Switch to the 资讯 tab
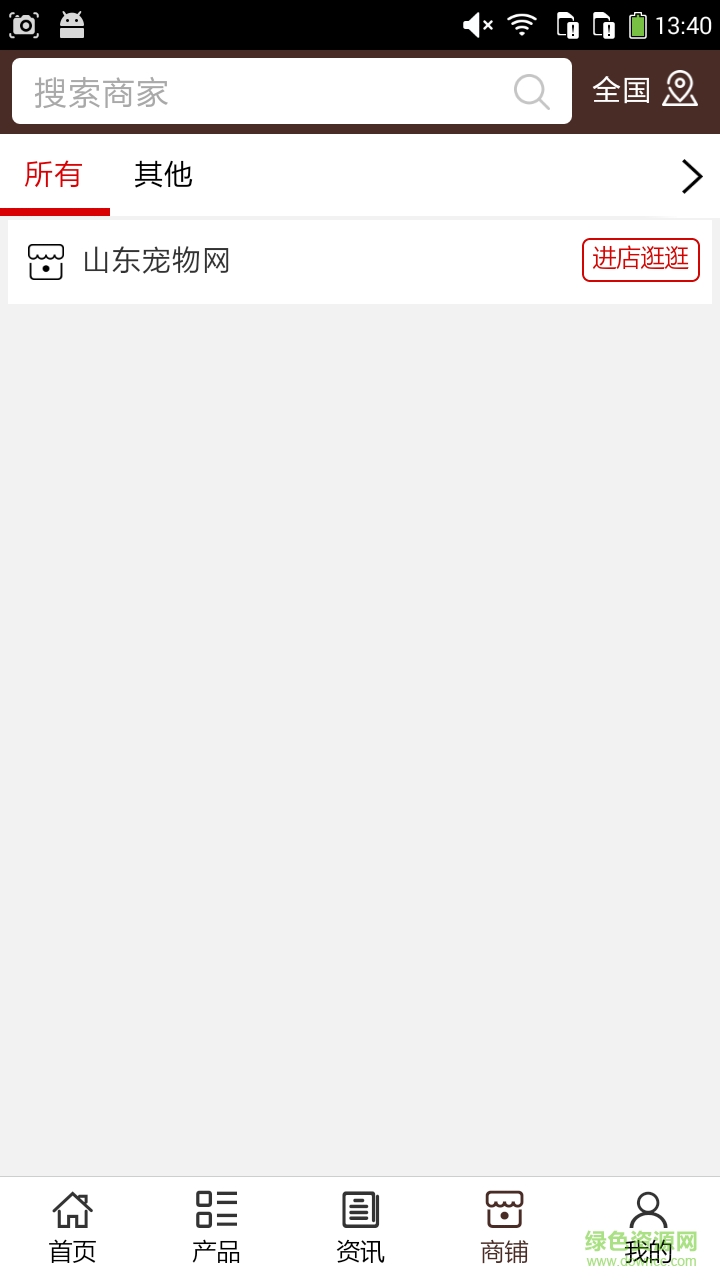 (360, 1226)
